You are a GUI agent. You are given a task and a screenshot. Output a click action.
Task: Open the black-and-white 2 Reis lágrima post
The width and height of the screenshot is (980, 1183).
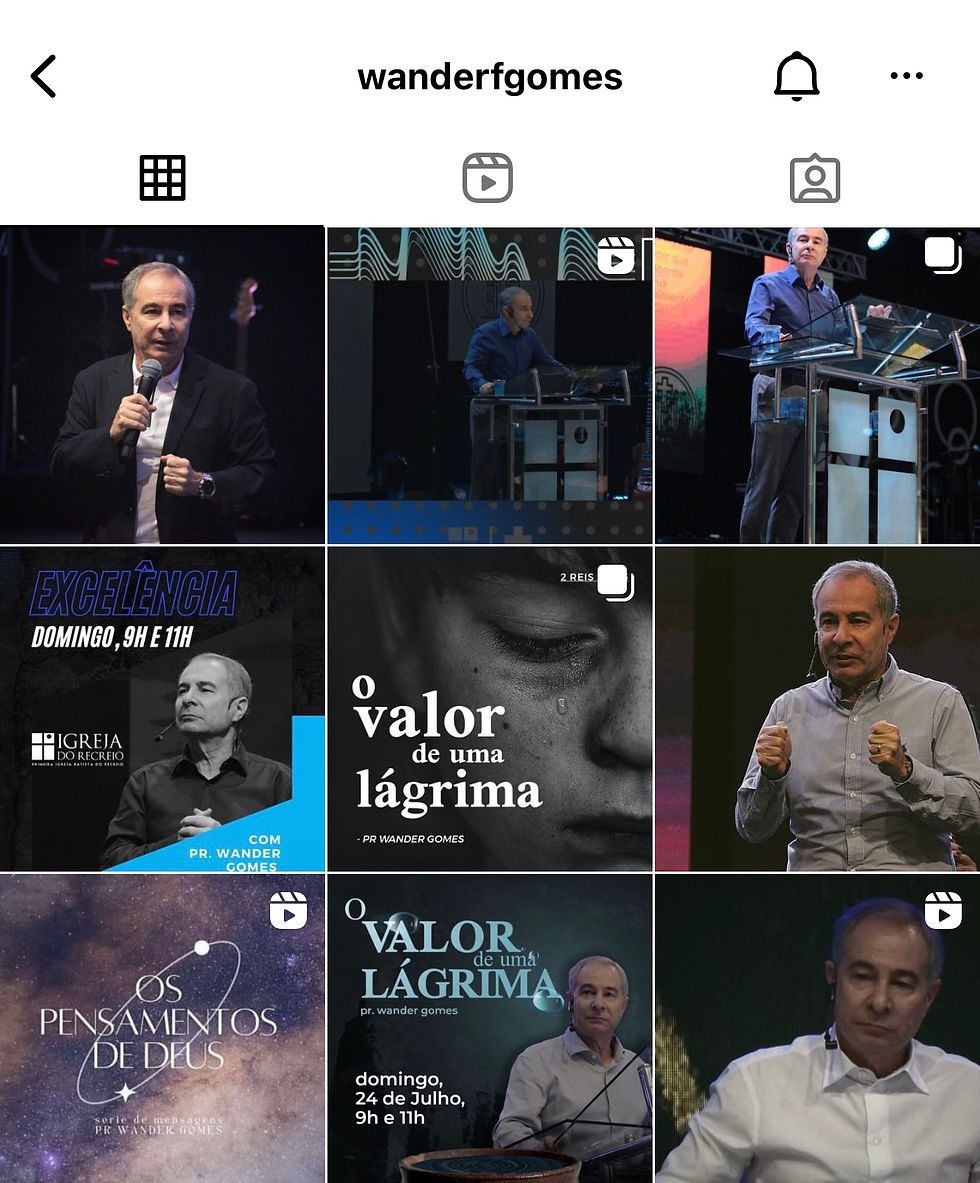click(490, 709)
